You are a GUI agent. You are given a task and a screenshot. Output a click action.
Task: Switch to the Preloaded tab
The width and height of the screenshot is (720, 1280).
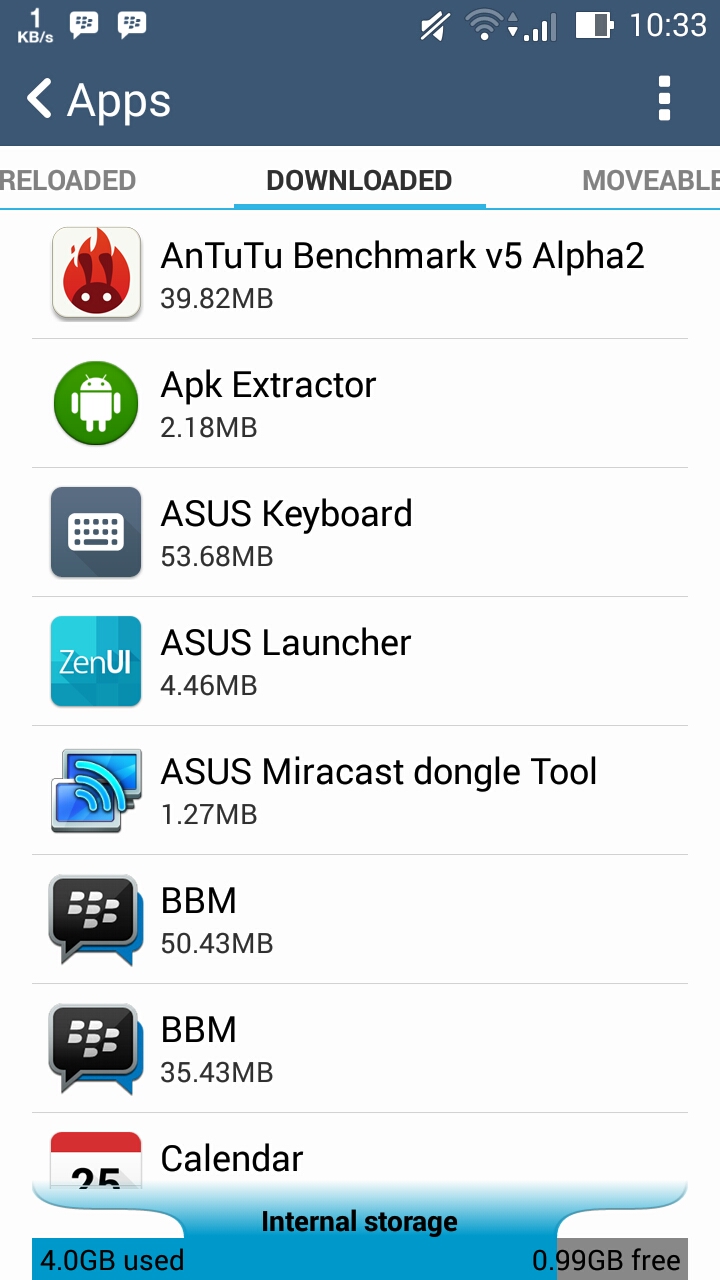click(x=68, y=181)
